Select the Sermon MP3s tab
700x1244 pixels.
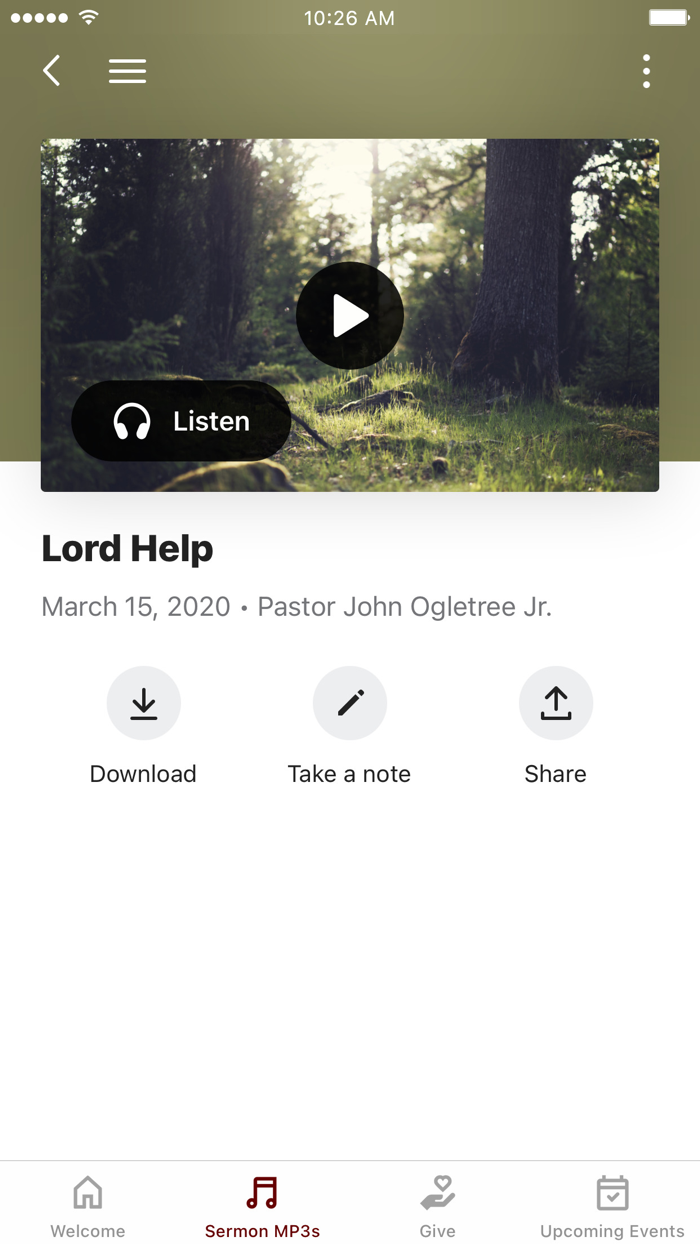coord(262,1205)
